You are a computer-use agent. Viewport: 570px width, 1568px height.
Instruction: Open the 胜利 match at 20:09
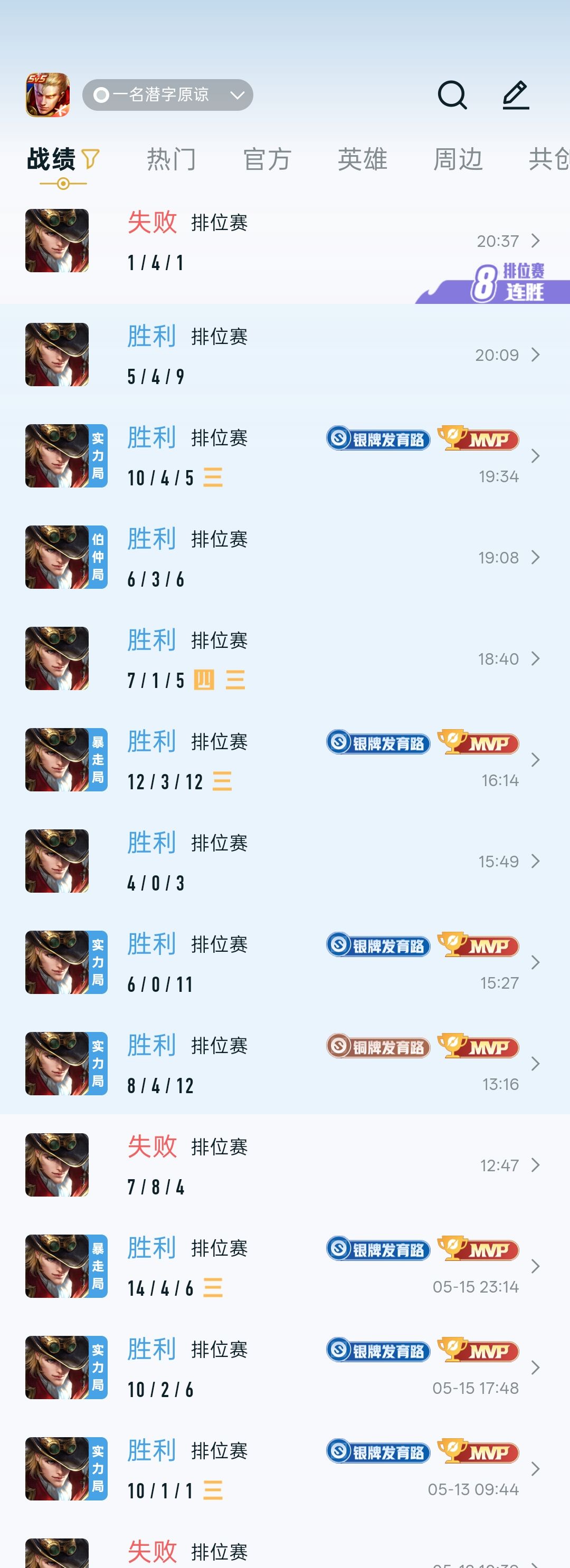click(x=285, y=354)
